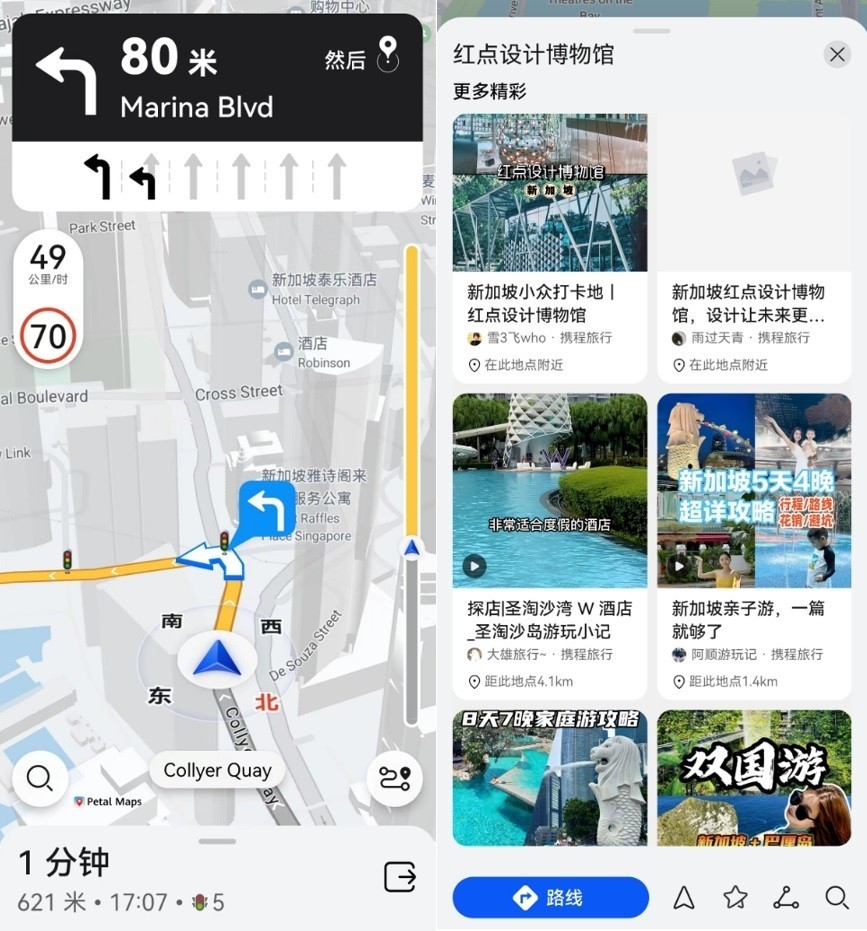Image resolution: width=867 pixels, height=931 pixels.
Task: Exit the navigation session
Action: pos(399,877)
